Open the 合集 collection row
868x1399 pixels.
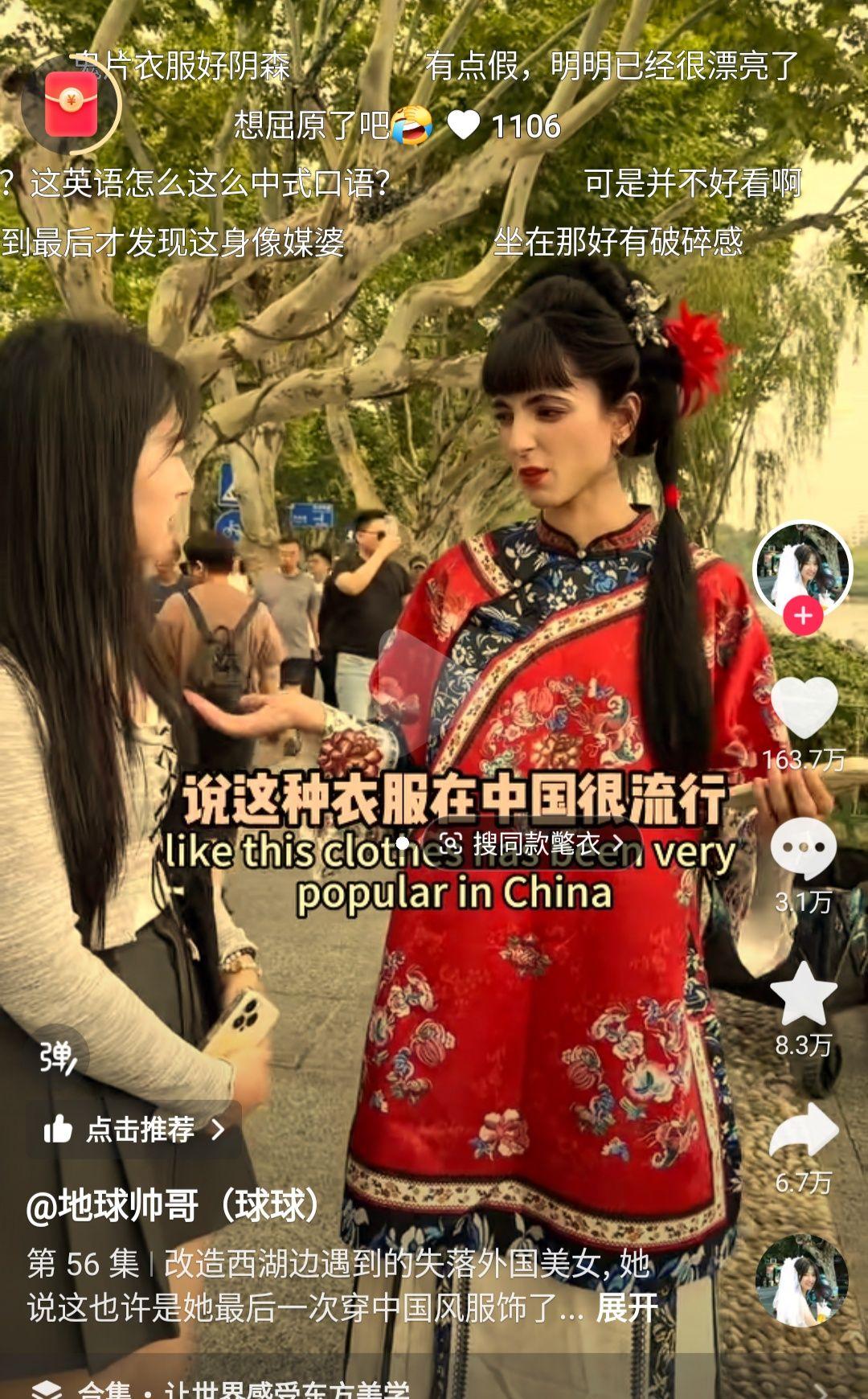[x=434, y=1386]
